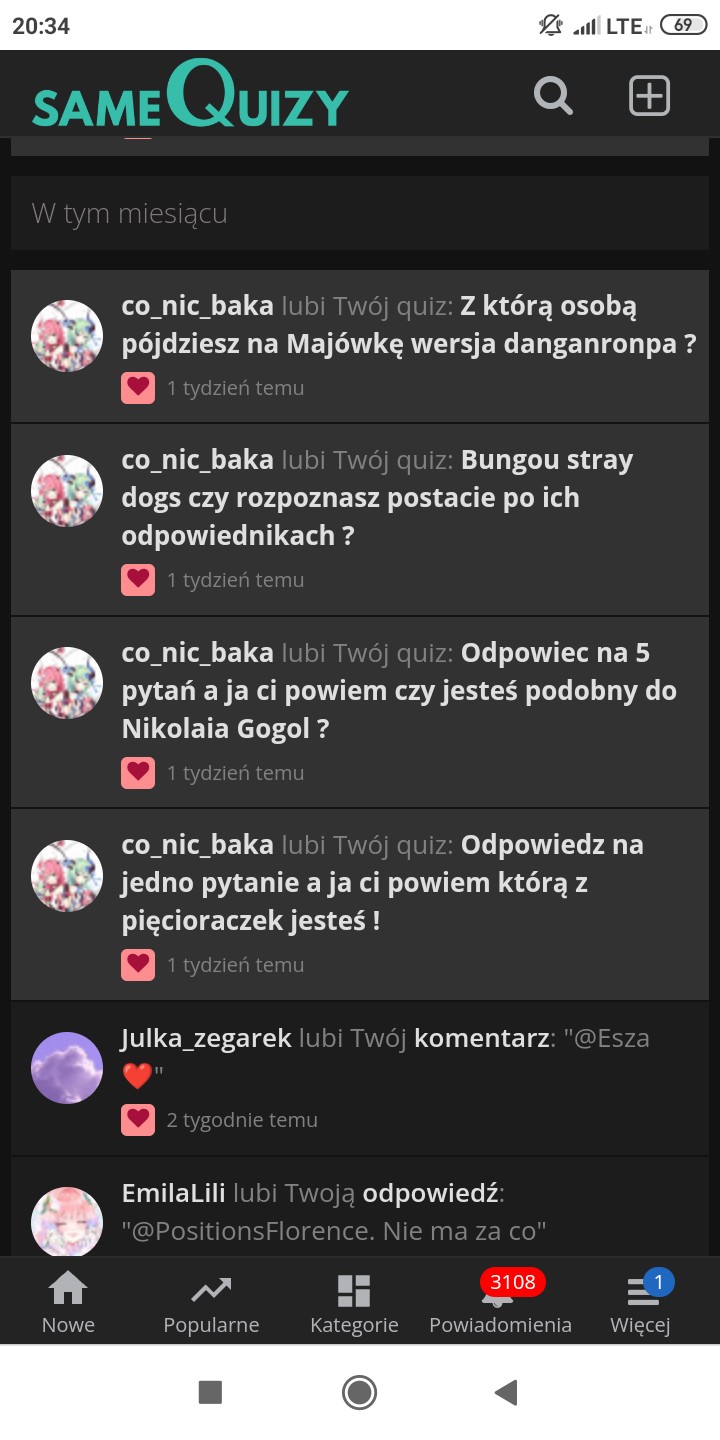Switch to the Popularne tab
Image resolution: width=720 pixels, height=1440 pixels.
point(211,1302)
